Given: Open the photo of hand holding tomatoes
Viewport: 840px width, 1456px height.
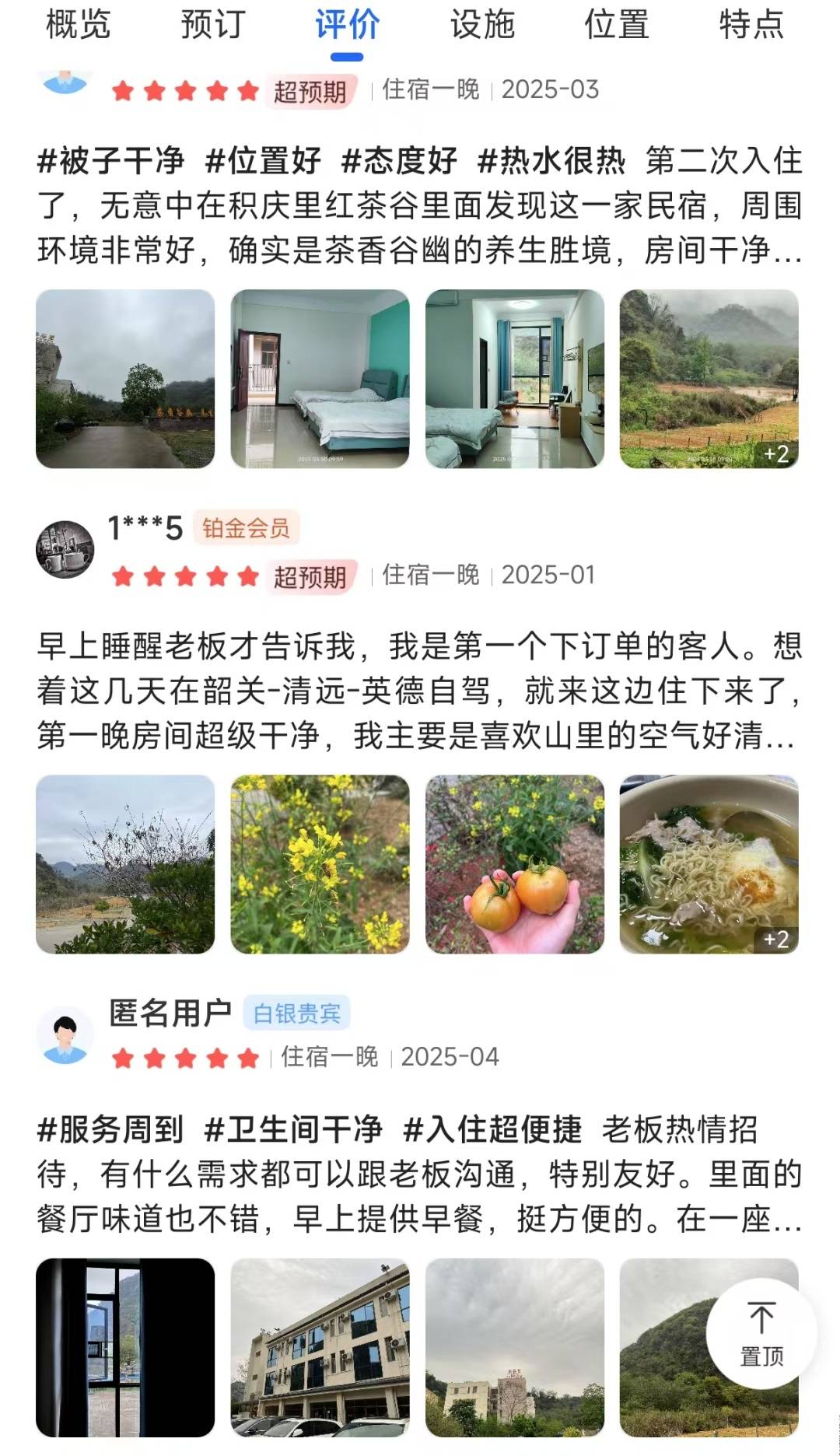Looking at the screenshot, I should pos(514,864).
